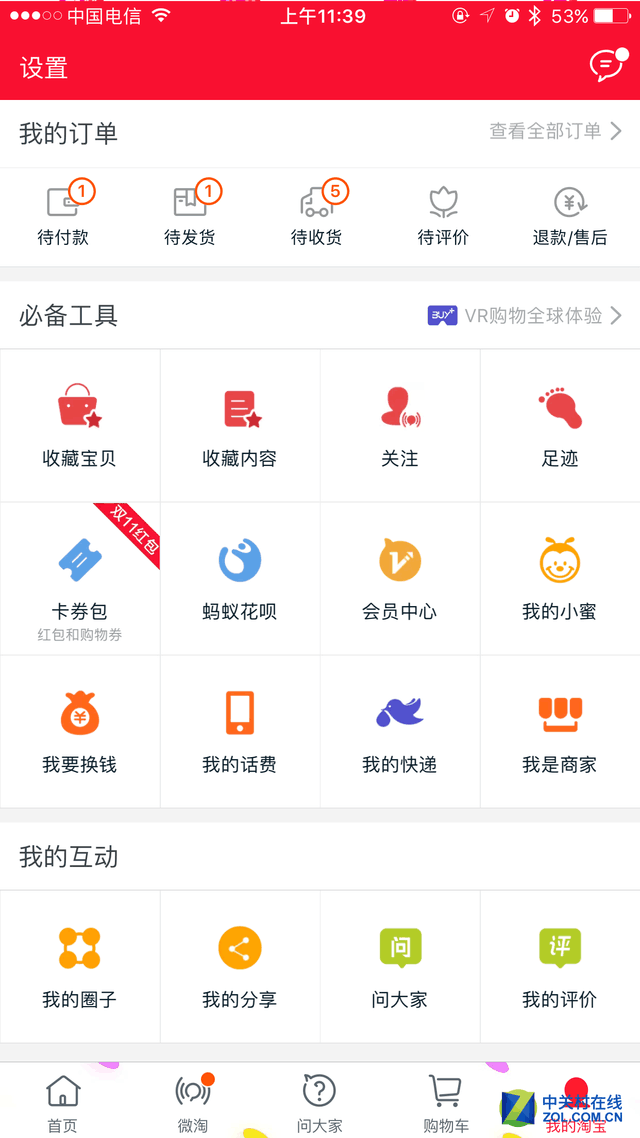This screenshot has width=640, height=1138.
Task: Open the messages icon in header
Action: coord(606,66)
